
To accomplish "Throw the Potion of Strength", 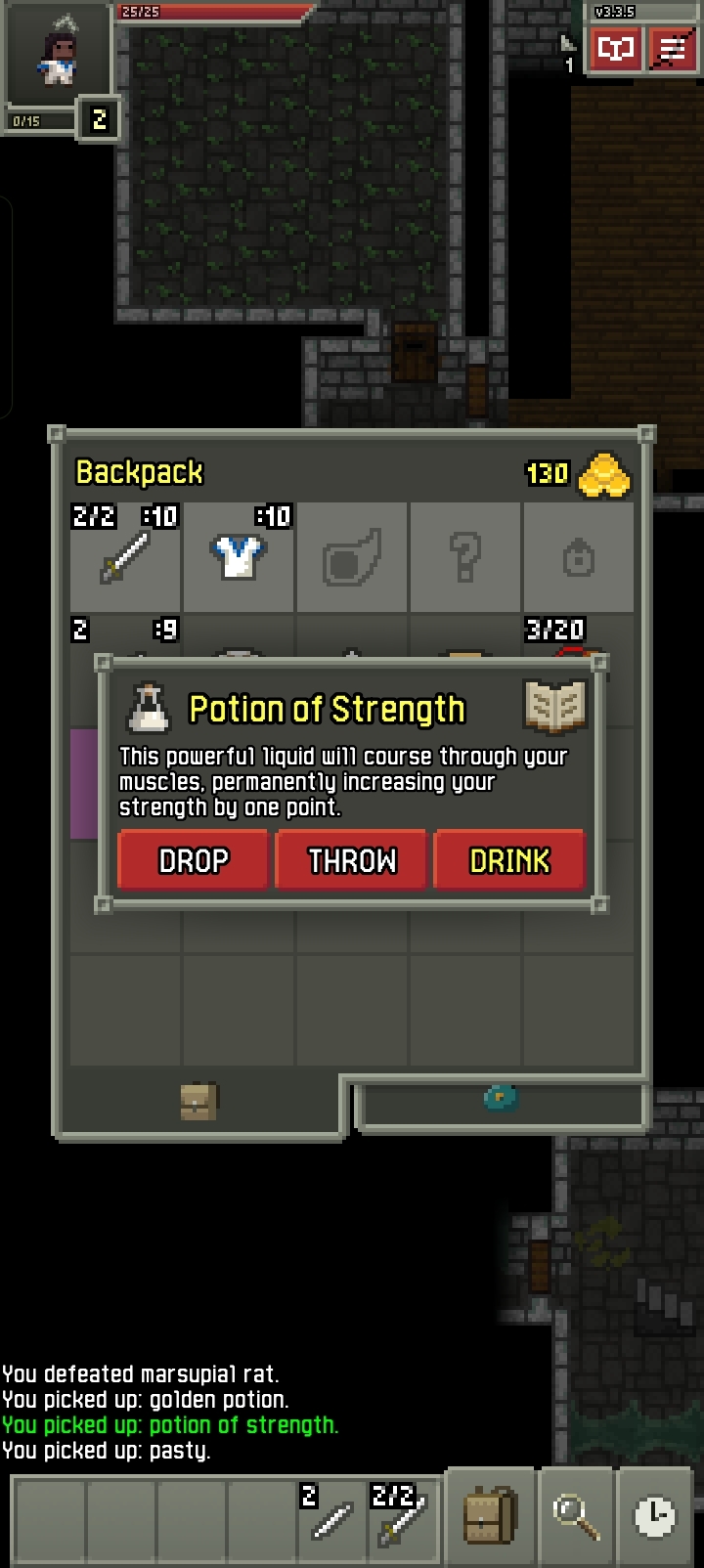I will pos(352,860).
